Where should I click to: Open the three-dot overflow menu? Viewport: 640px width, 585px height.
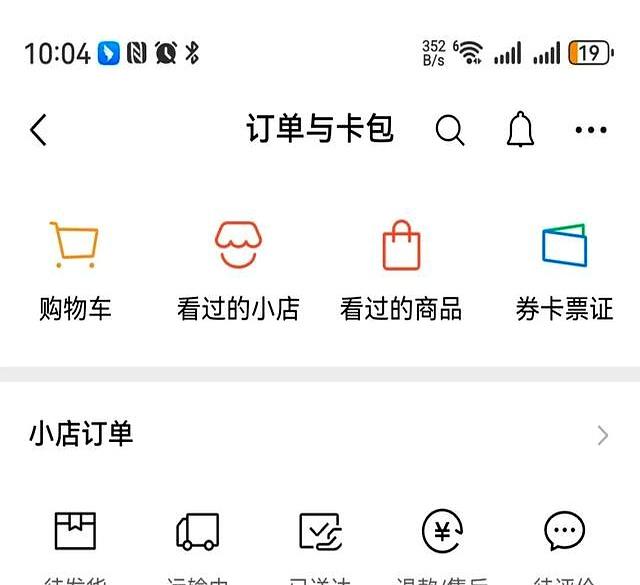tap(591, 130)
